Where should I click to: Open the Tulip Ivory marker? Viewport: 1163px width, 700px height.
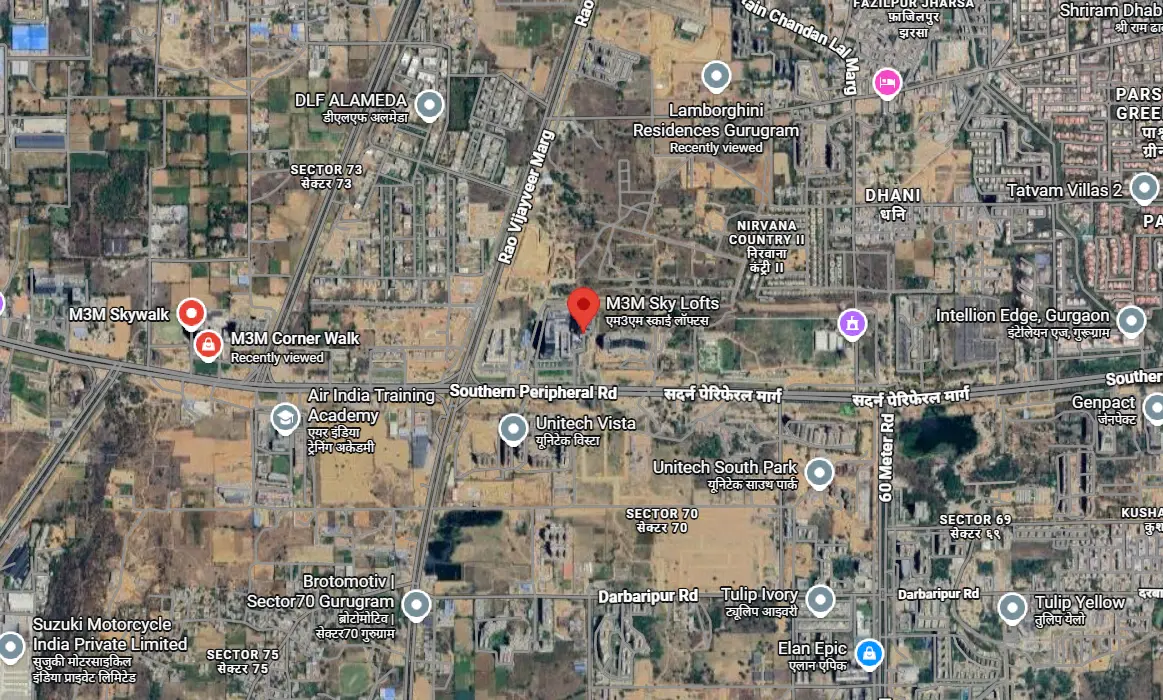(820, 599)
